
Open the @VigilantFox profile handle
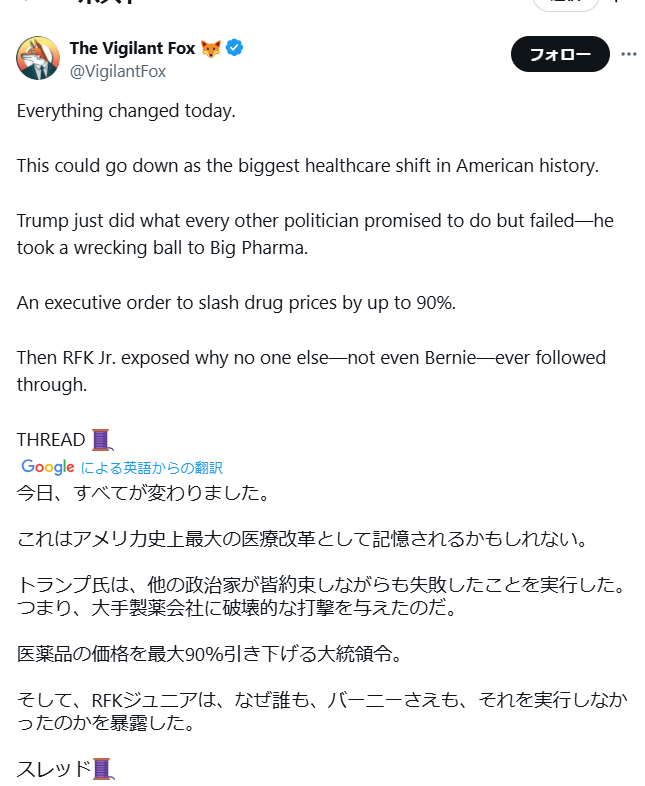click(x=117, y=72)
